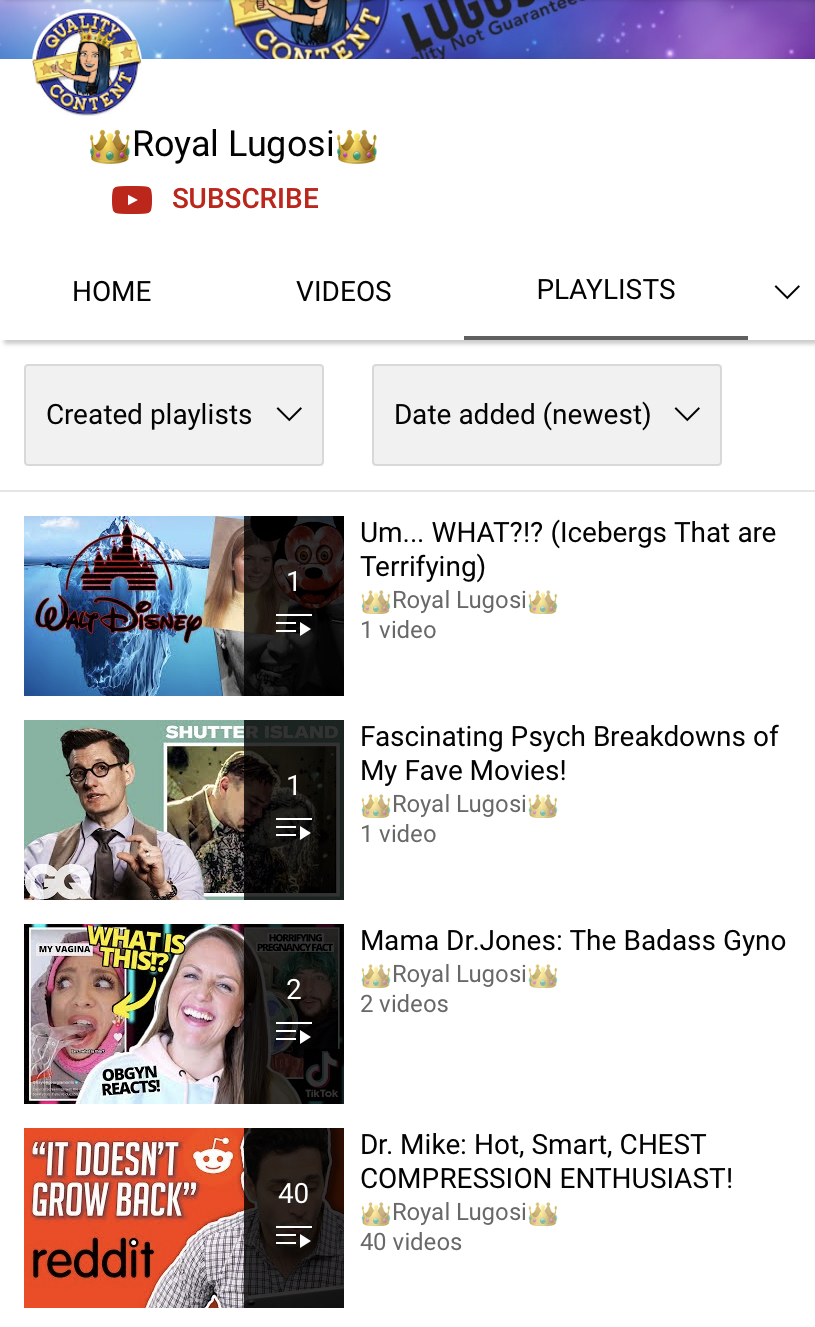Image resolution: width=815 pixels, height=1327 pixels.
Task: Expand more tabs with the chevron arrow
Action: tap(788, 292)
